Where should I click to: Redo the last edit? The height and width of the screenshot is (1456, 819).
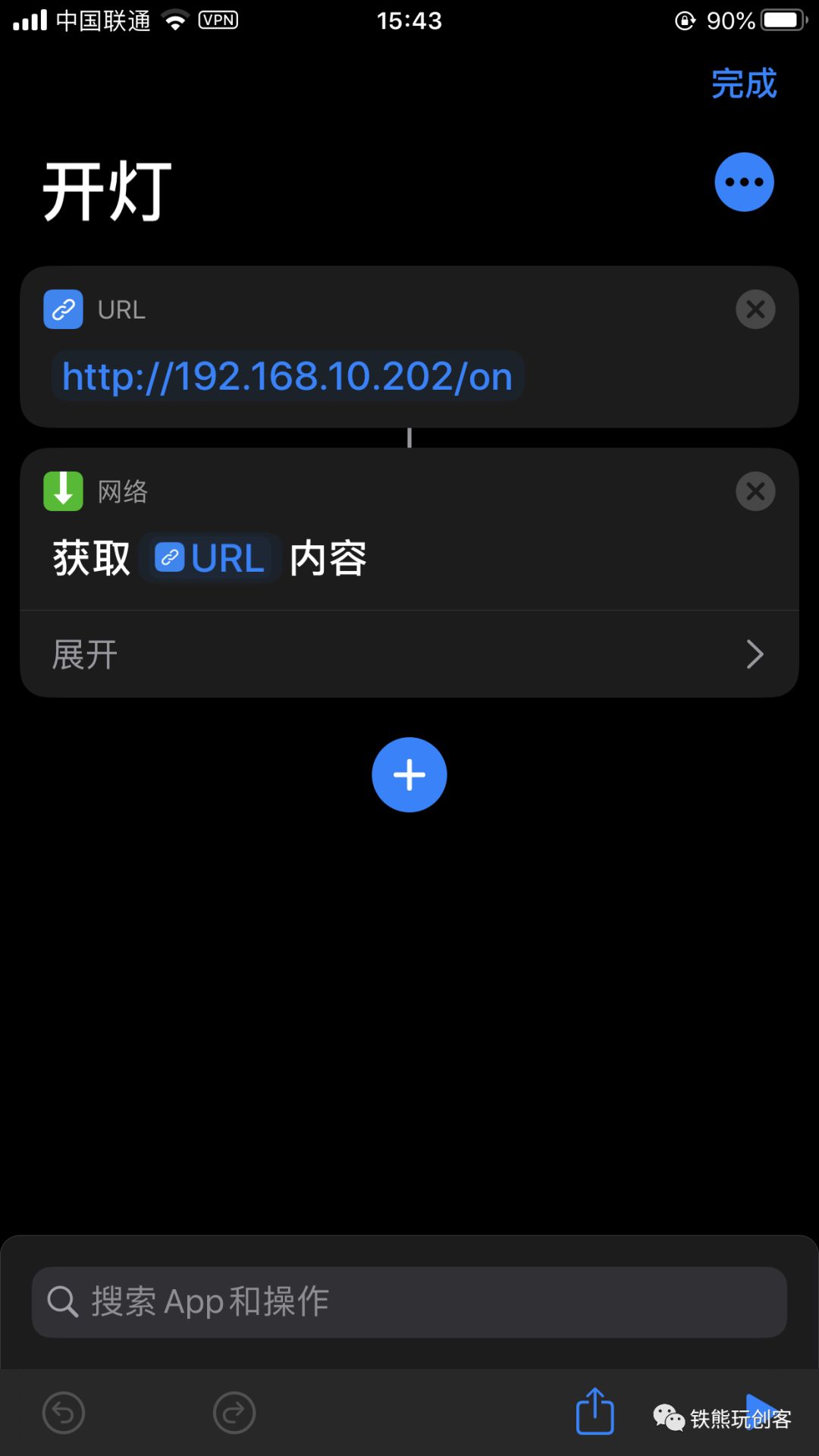click(234, 1413)
